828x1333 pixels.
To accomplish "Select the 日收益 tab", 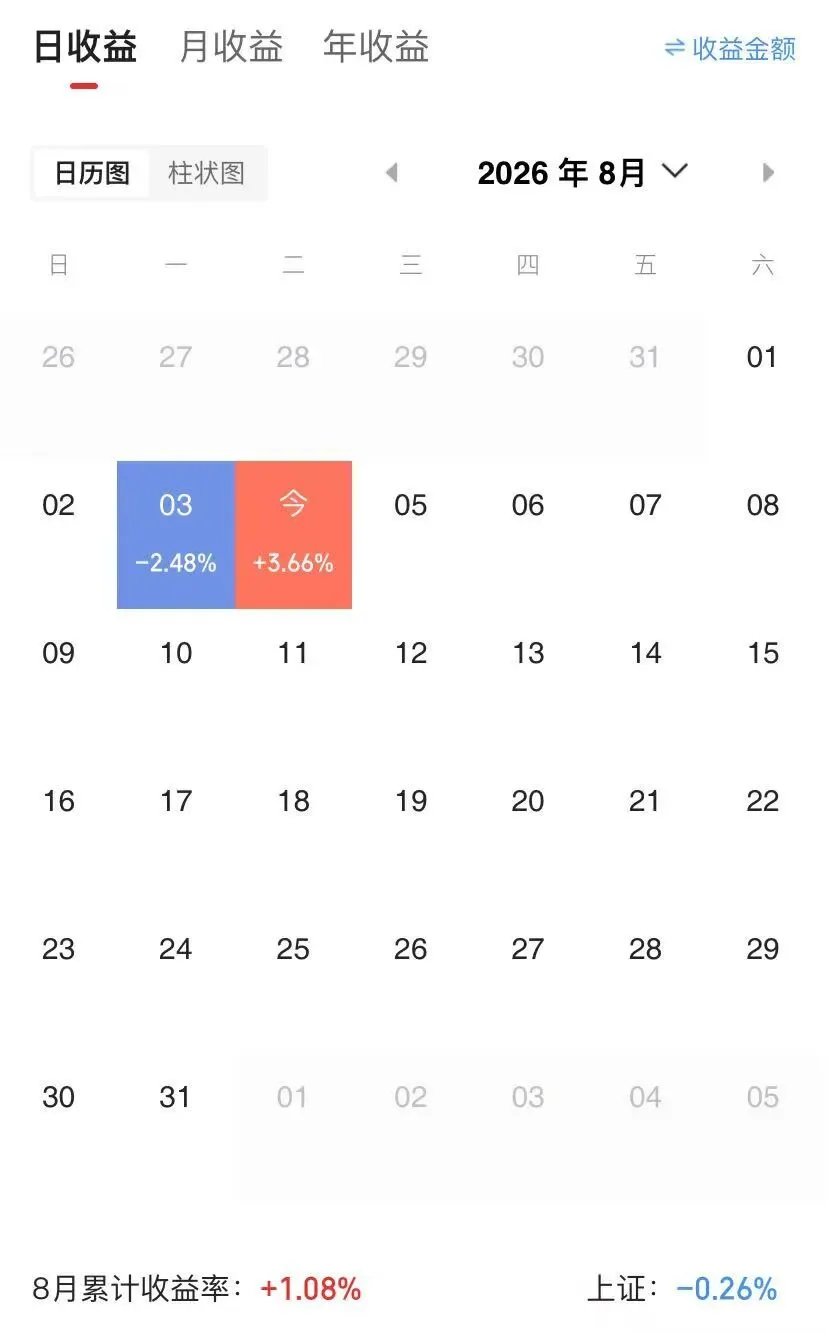I will click(85, 47).
